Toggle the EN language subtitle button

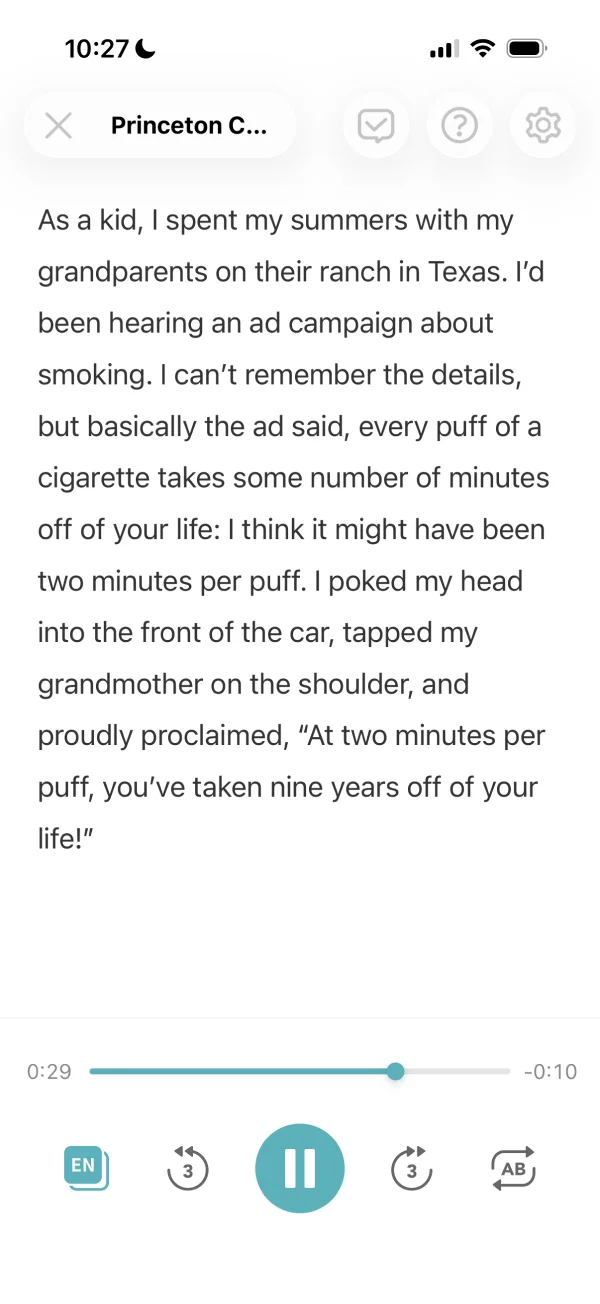85,1167
